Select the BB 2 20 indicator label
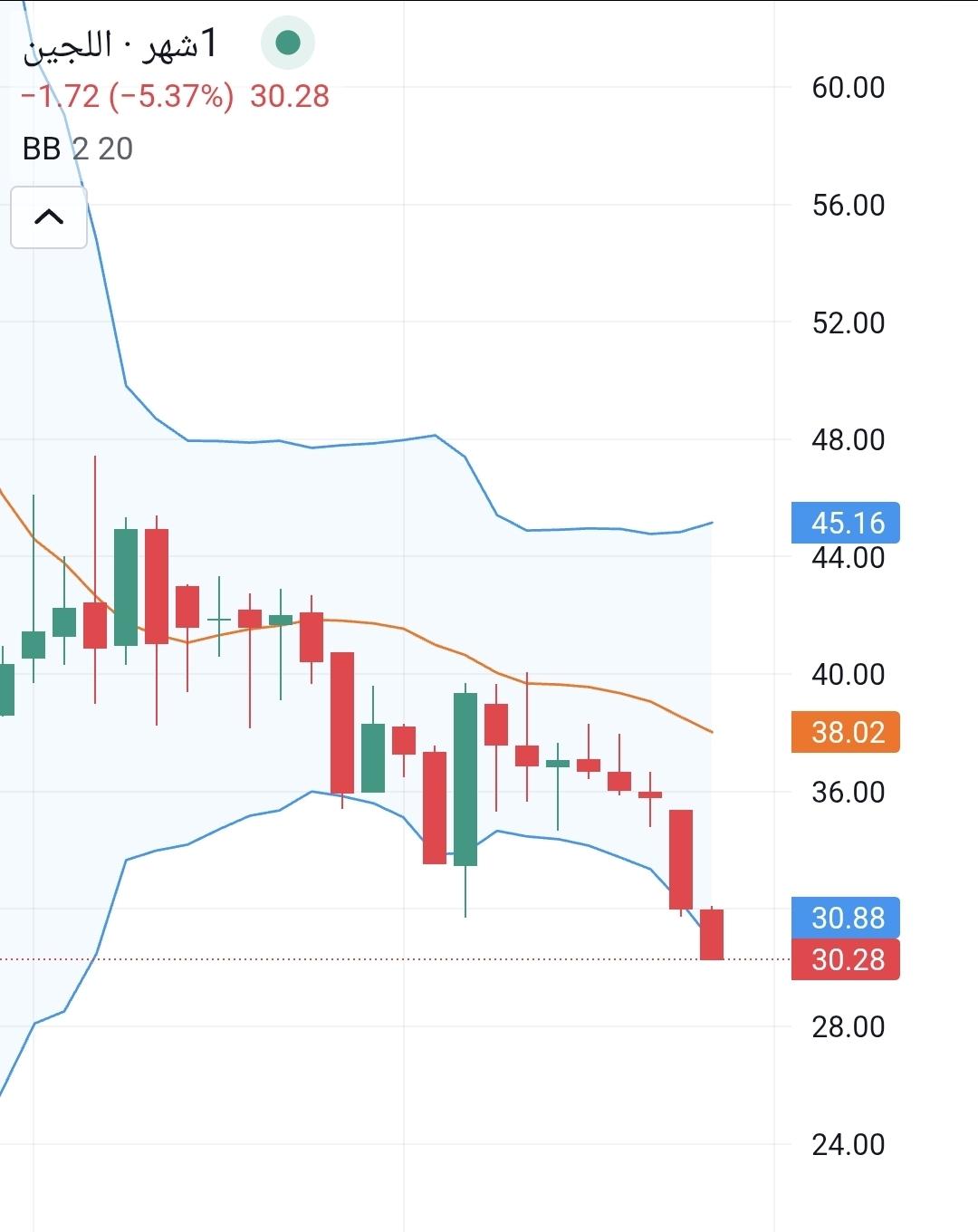This screenshot has height=1232, width=978. click(78, 149)
